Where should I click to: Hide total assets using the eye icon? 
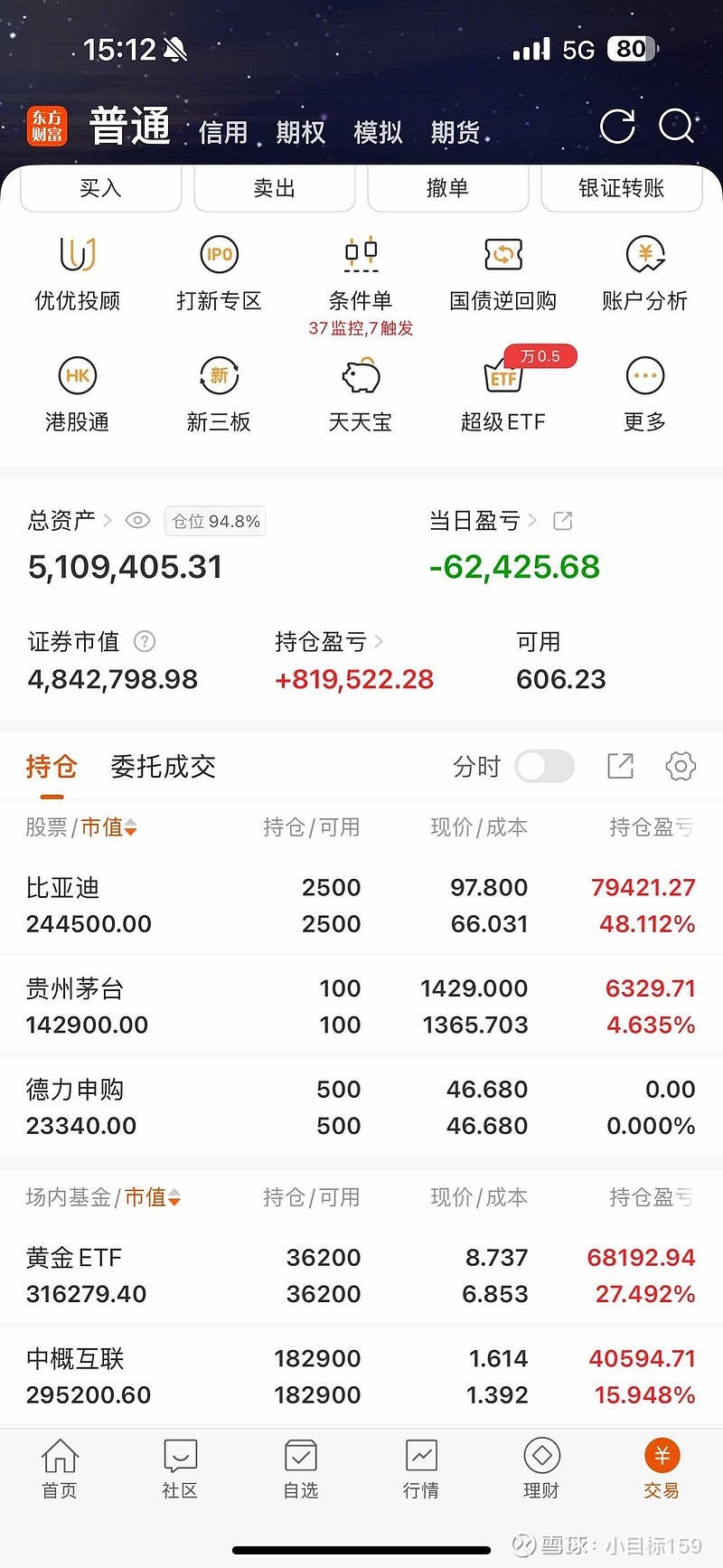pyautogui.click(x=137, y=521)
